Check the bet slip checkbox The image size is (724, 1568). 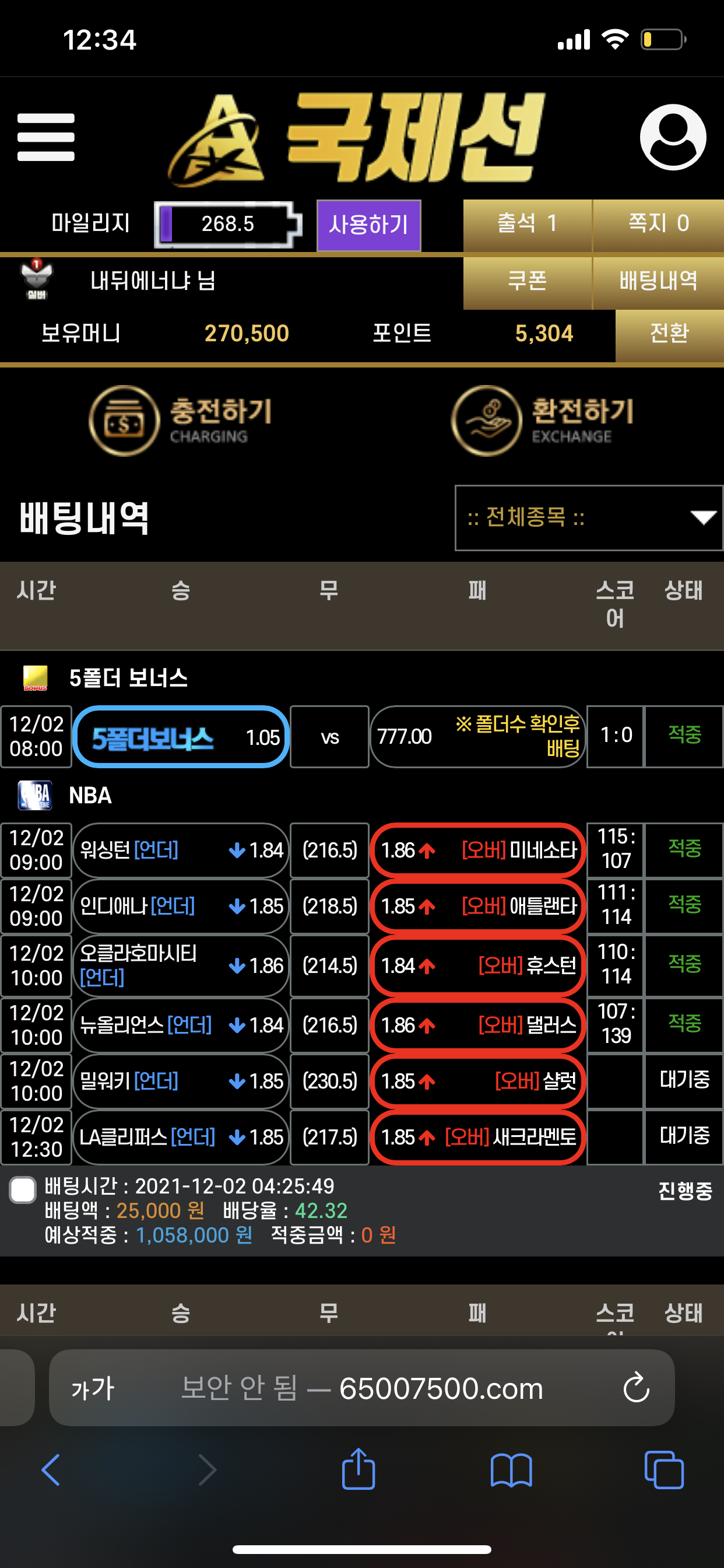click(23, 1190)
